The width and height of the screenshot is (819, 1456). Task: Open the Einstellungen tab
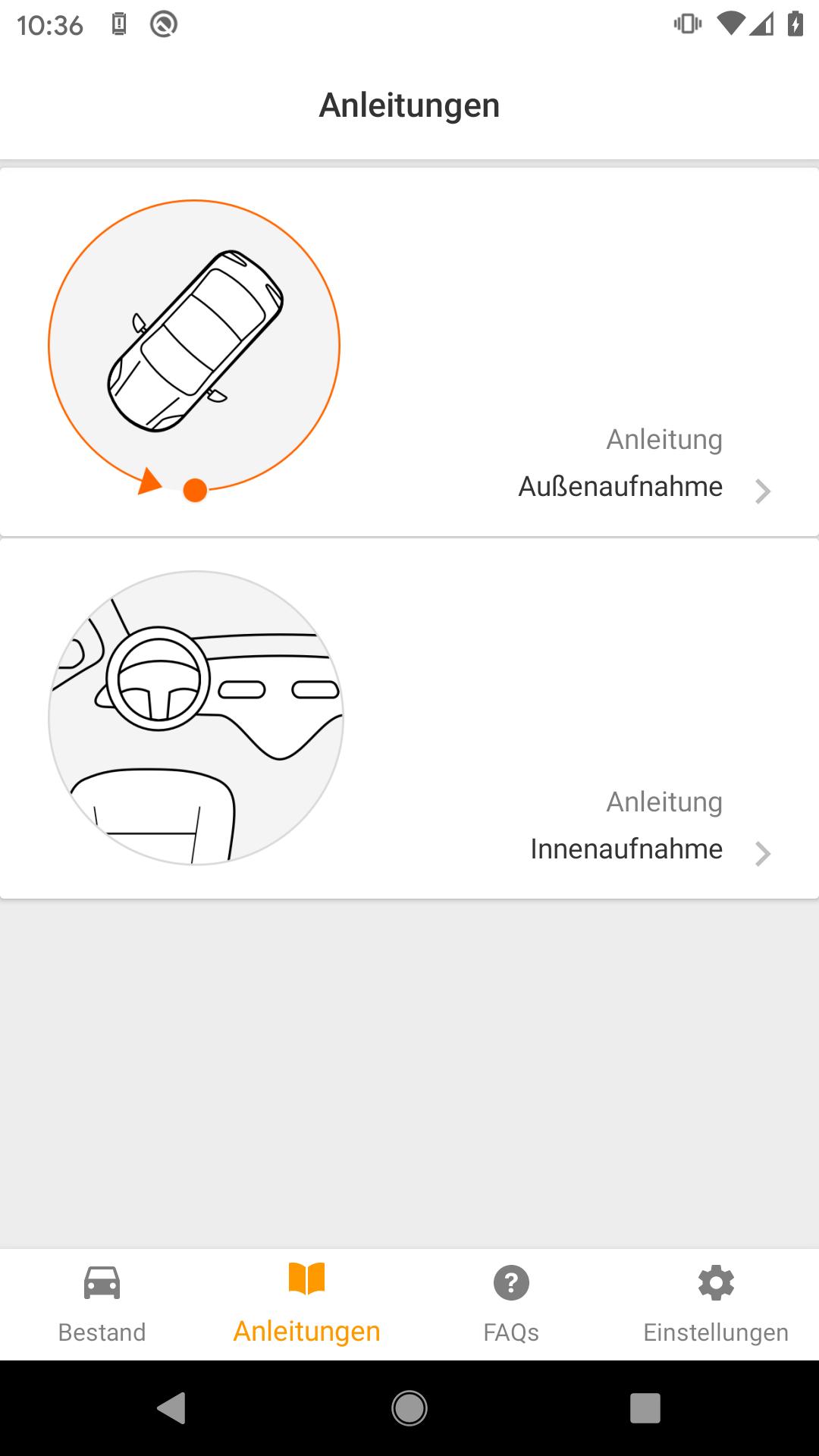point(716,1303)
